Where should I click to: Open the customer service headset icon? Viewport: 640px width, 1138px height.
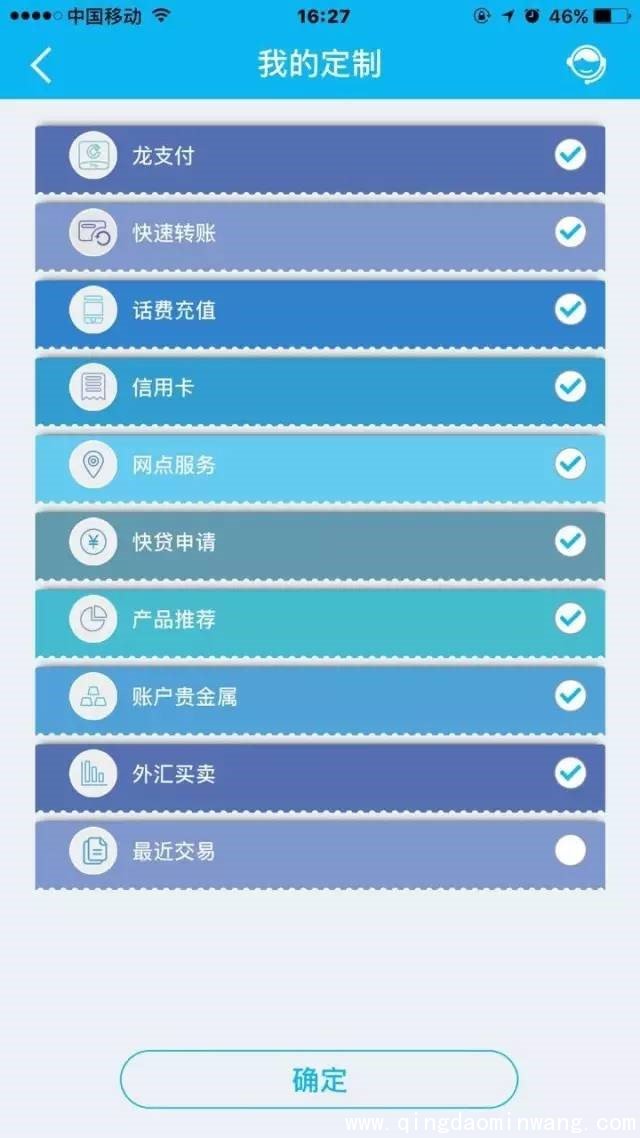586,65
